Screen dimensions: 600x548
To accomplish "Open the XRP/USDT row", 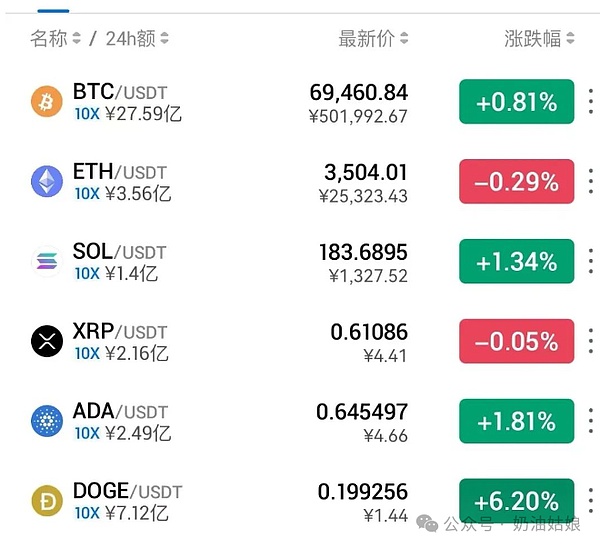I will coord(120,341).
